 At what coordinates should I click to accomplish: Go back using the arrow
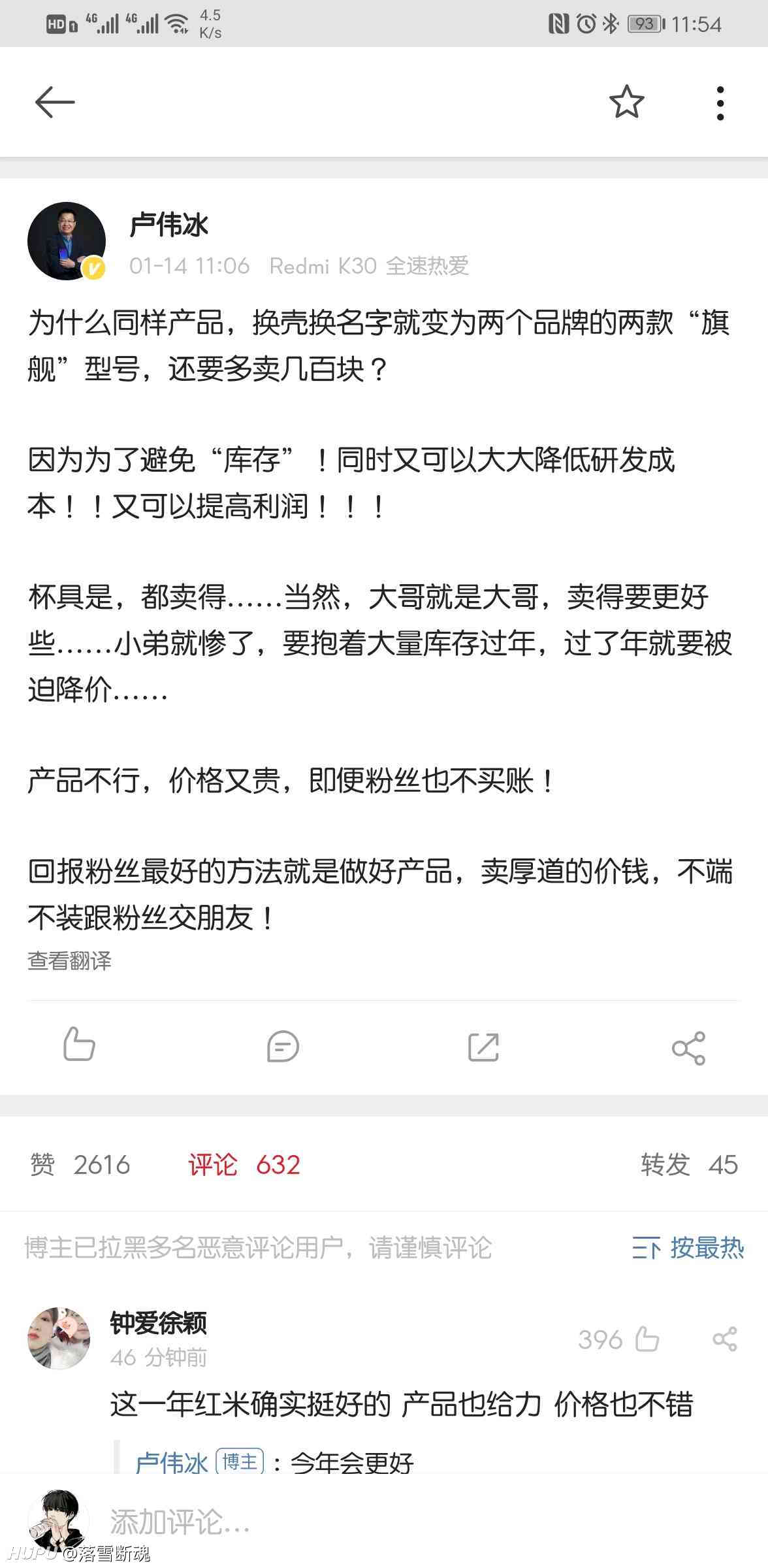[55, 103]
